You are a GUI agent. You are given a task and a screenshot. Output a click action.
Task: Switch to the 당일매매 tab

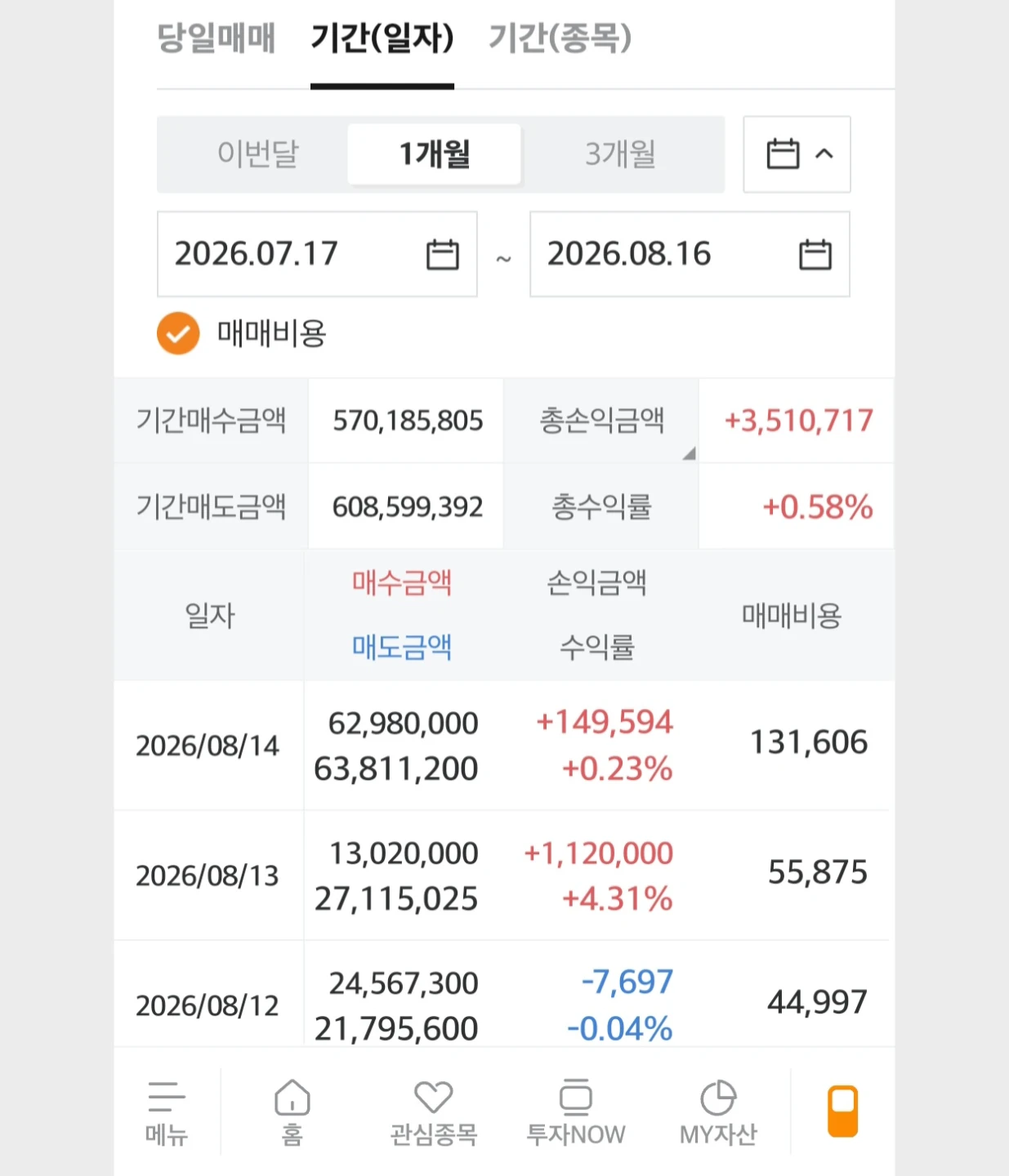coord(216,38)
